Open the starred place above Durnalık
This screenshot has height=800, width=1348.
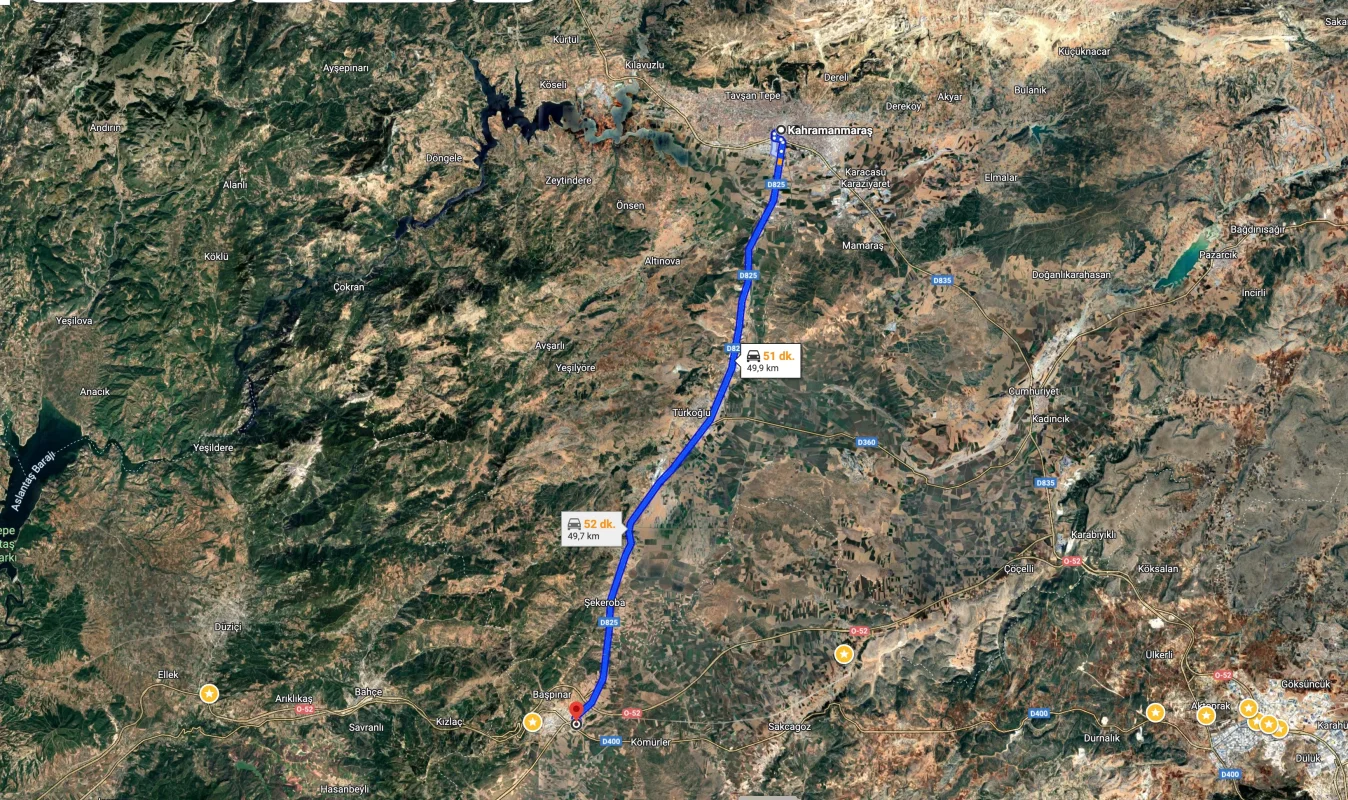coord(1155,712)
